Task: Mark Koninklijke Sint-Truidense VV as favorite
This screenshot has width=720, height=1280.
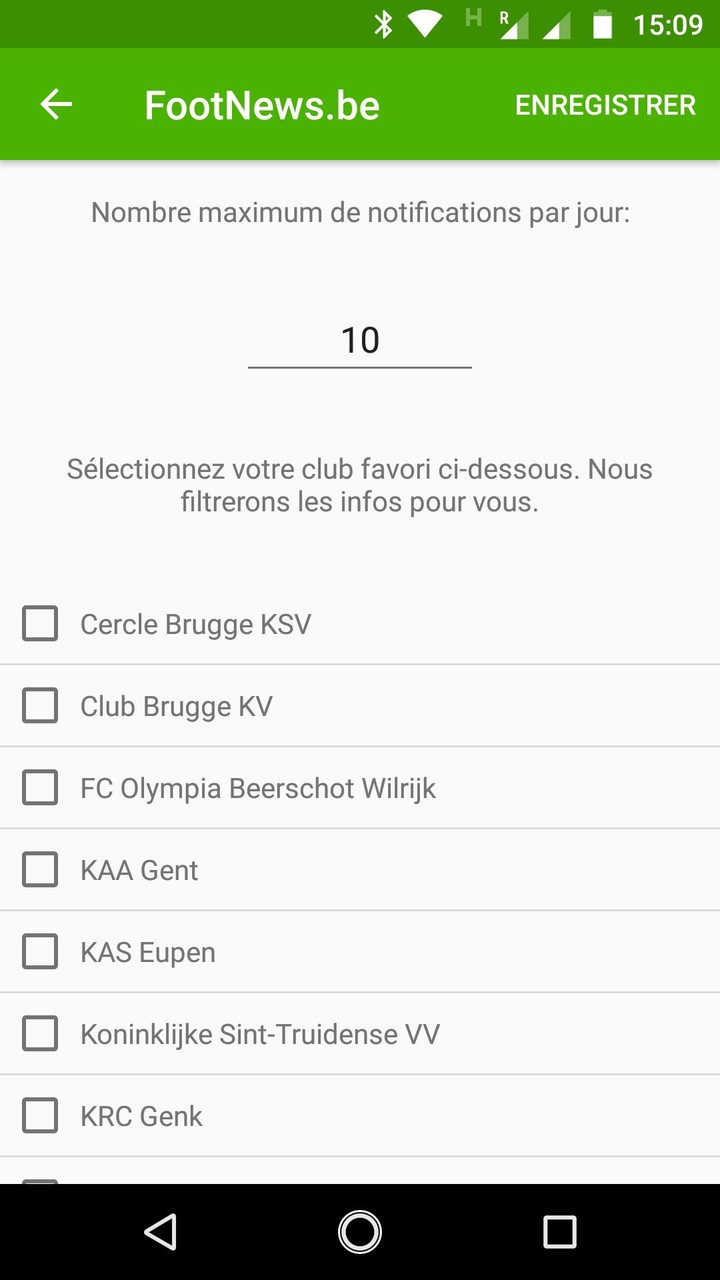Action: point(40,1034)
